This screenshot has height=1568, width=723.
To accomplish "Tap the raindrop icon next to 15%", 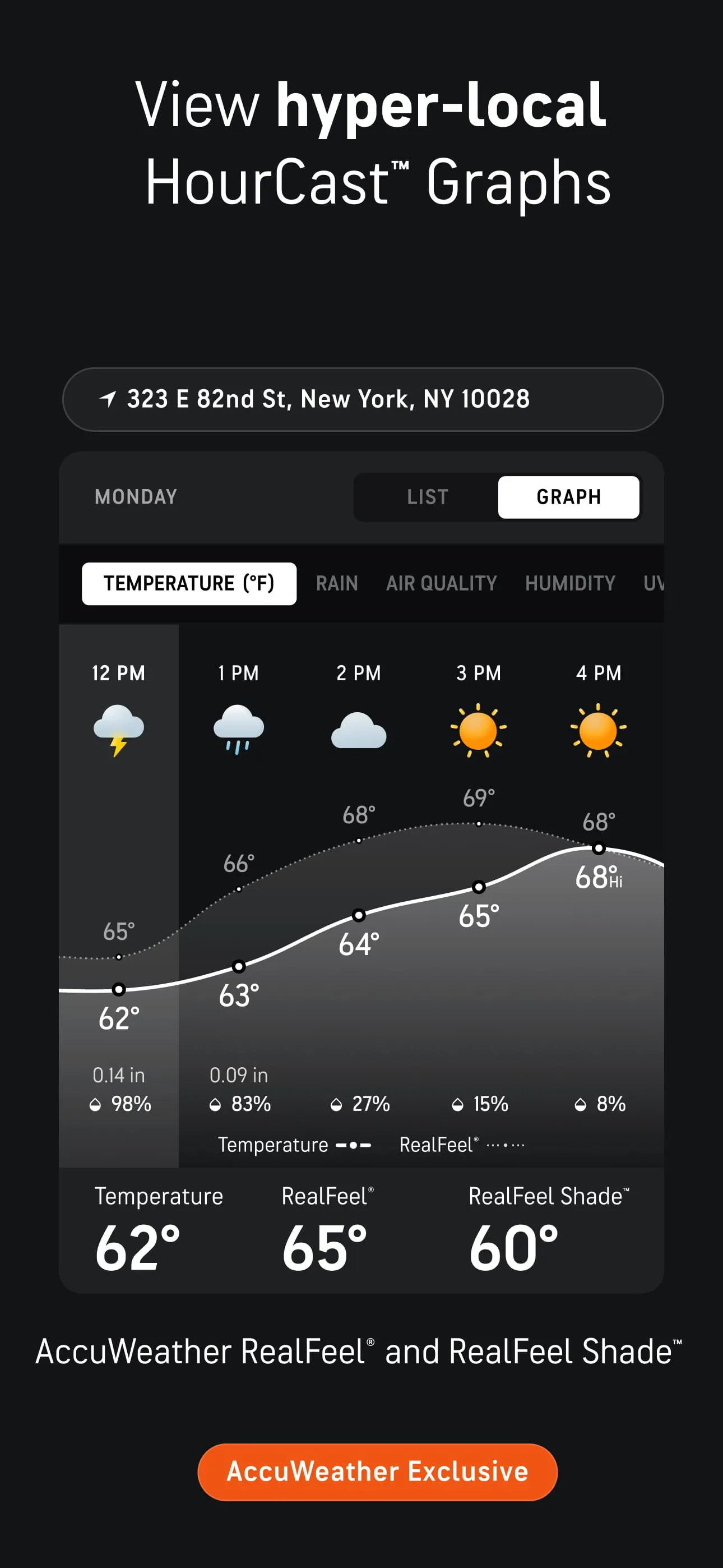I will click(x=458, y=1104).
